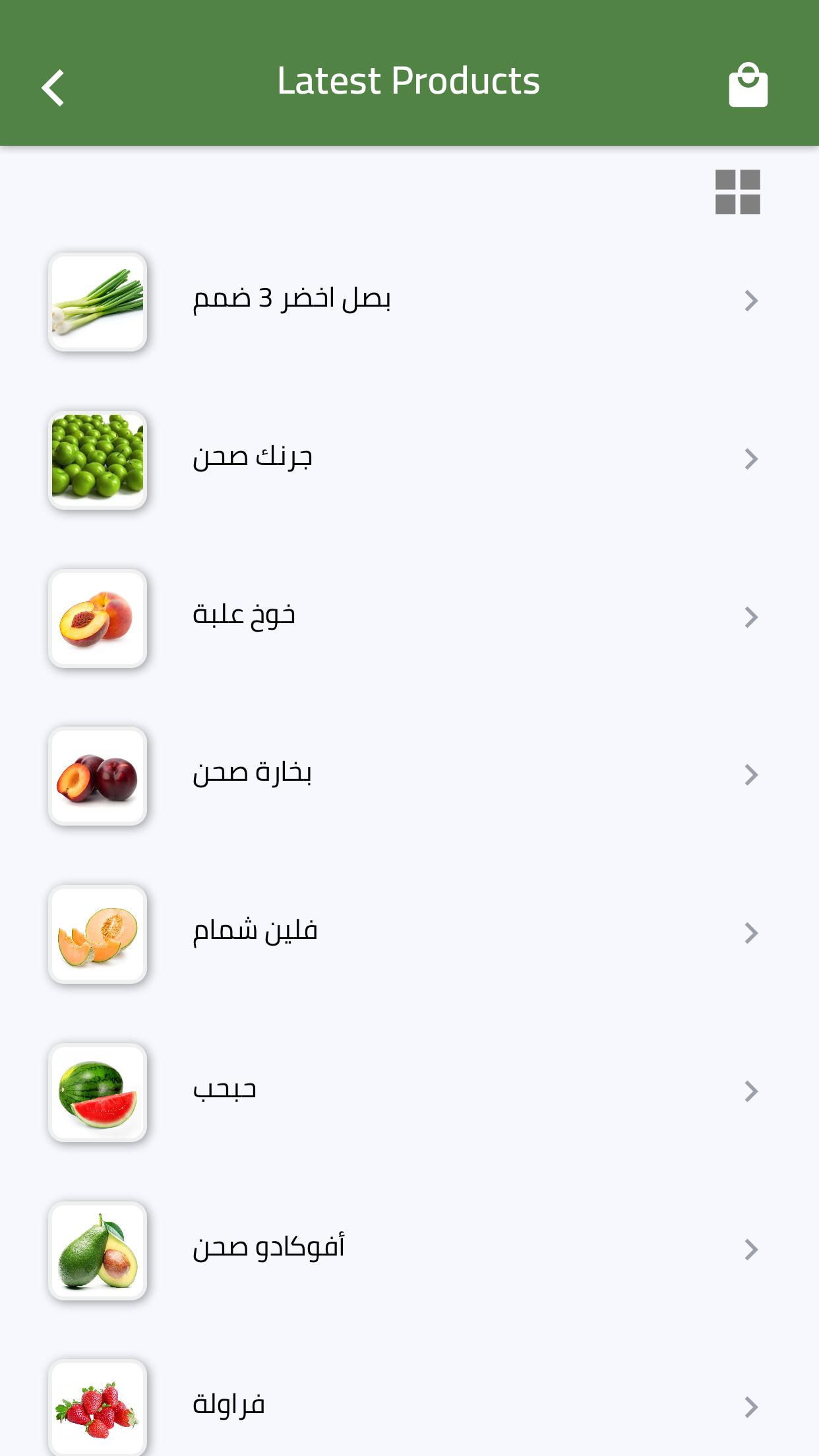Viewport: 819px width, 1456px height.
Task: Open the فلين شمام row
Action: pos(409,934)
